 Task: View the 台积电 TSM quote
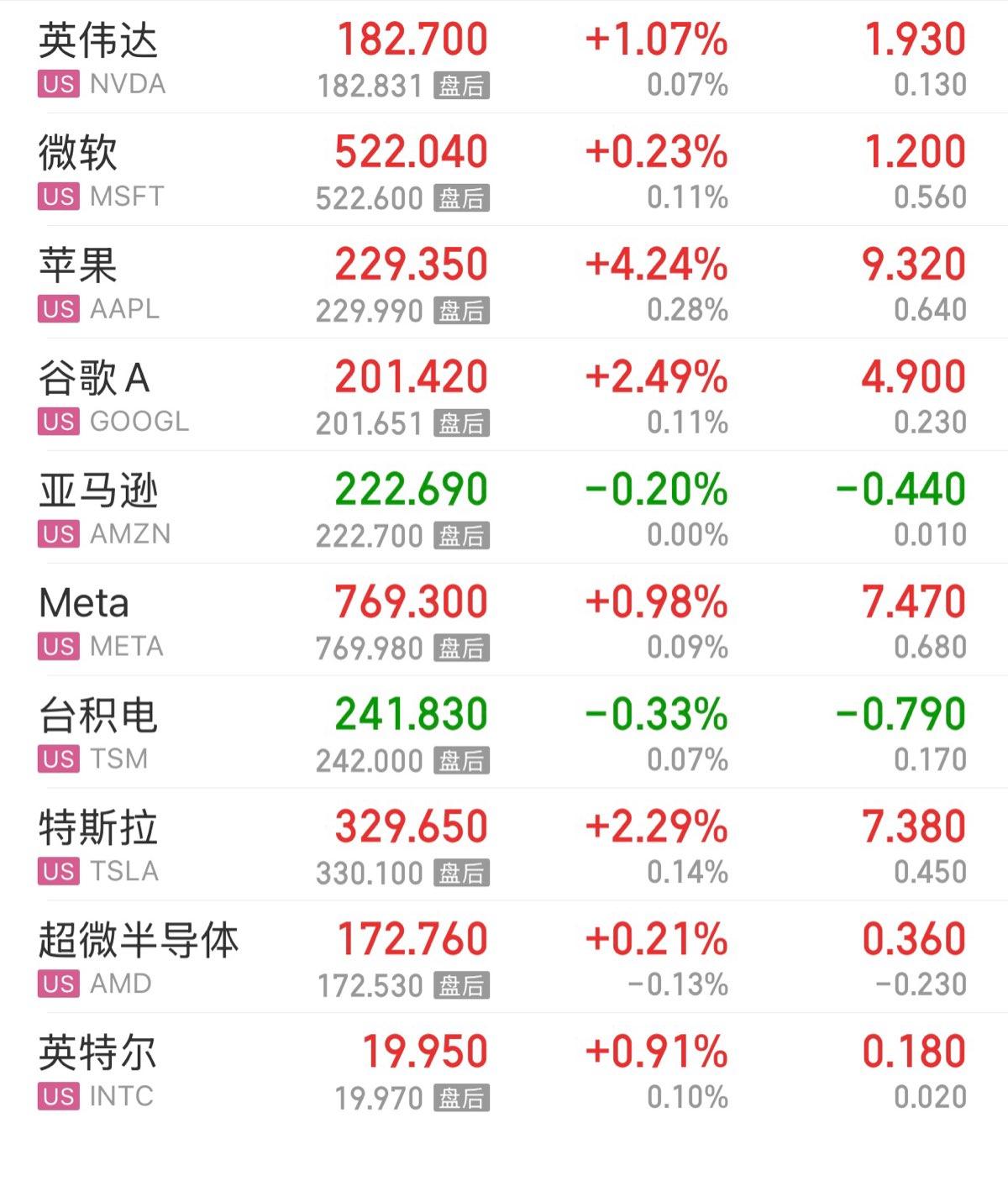point(99,734)
